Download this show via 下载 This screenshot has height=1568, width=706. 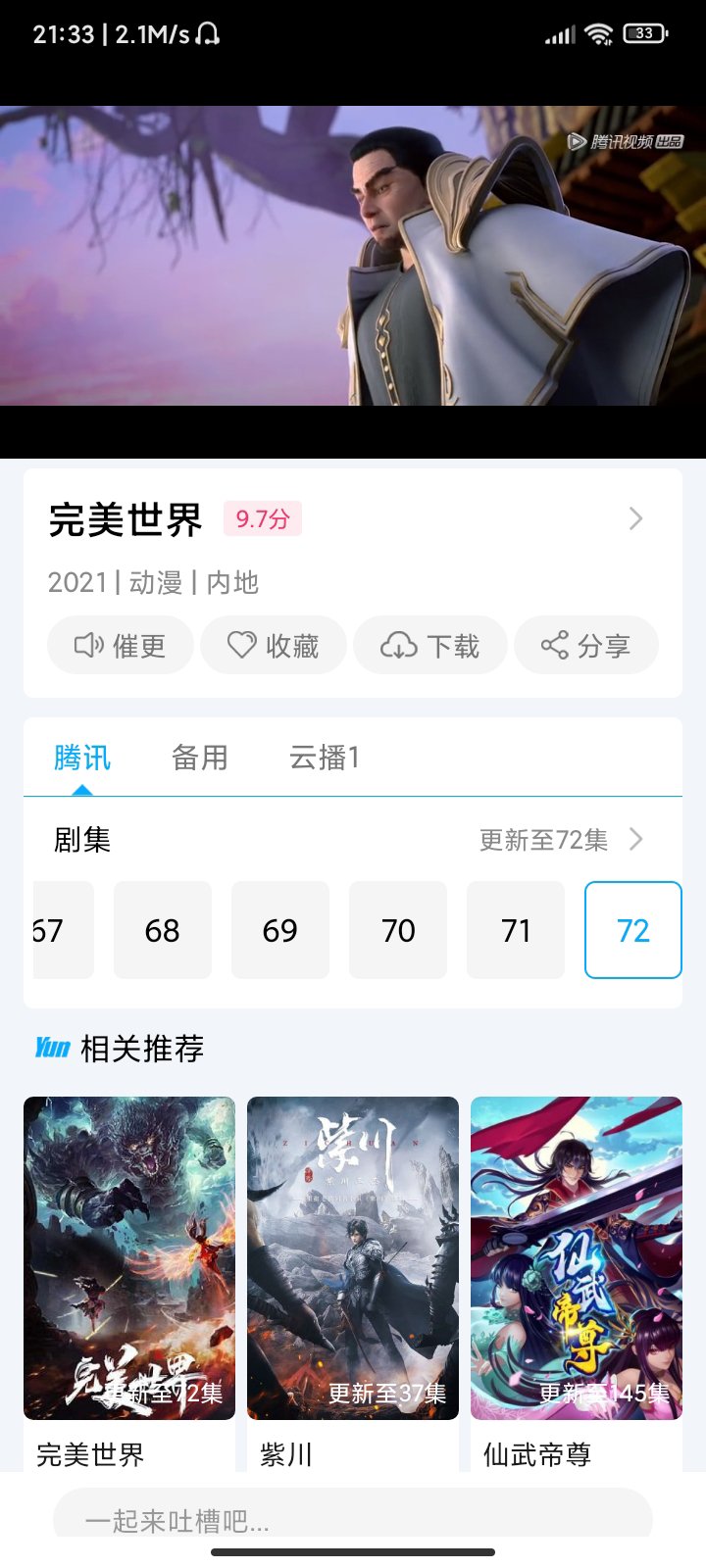point(429,645)
